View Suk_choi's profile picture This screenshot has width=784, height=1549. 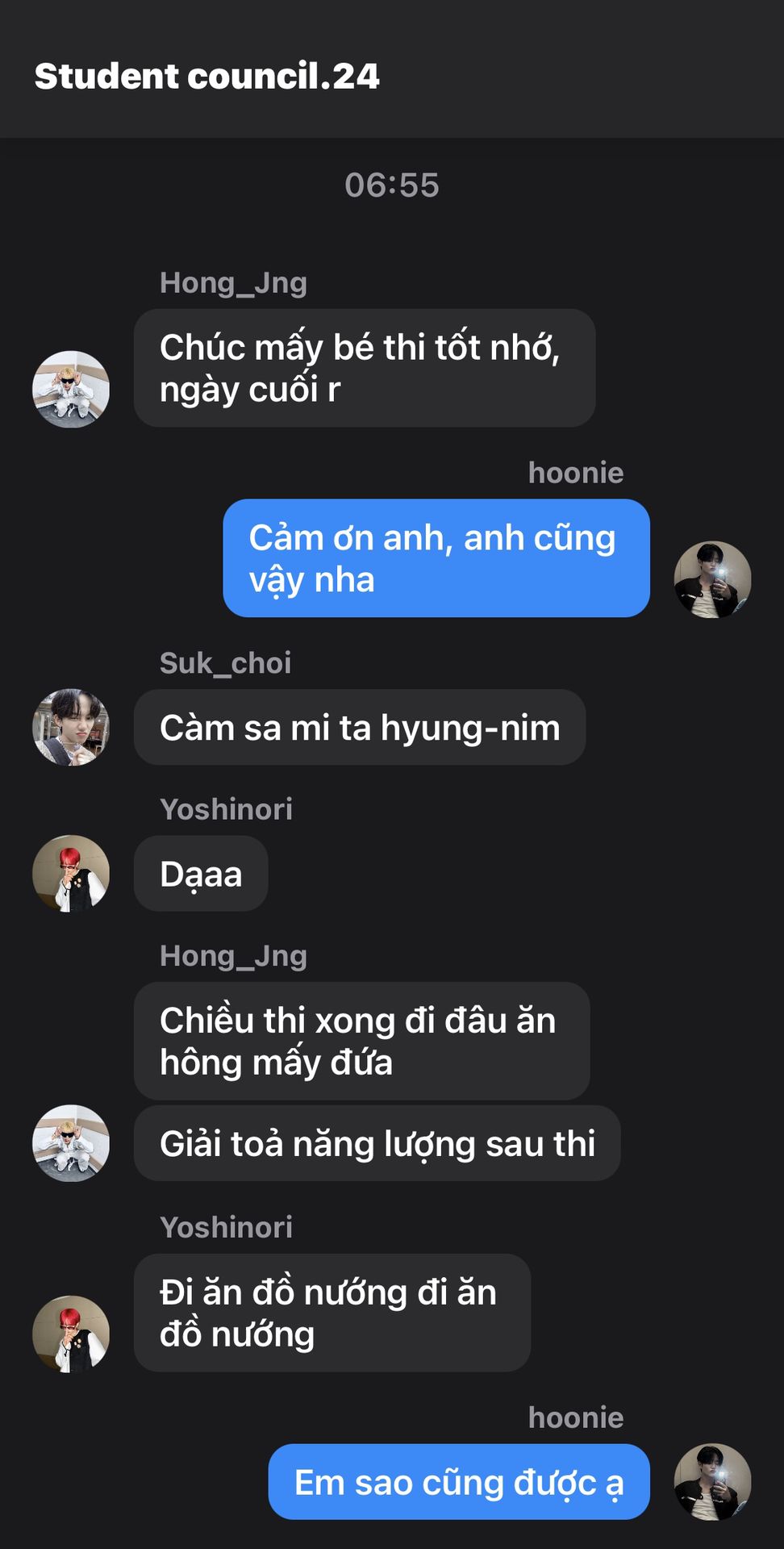click(x=71, y=727)
